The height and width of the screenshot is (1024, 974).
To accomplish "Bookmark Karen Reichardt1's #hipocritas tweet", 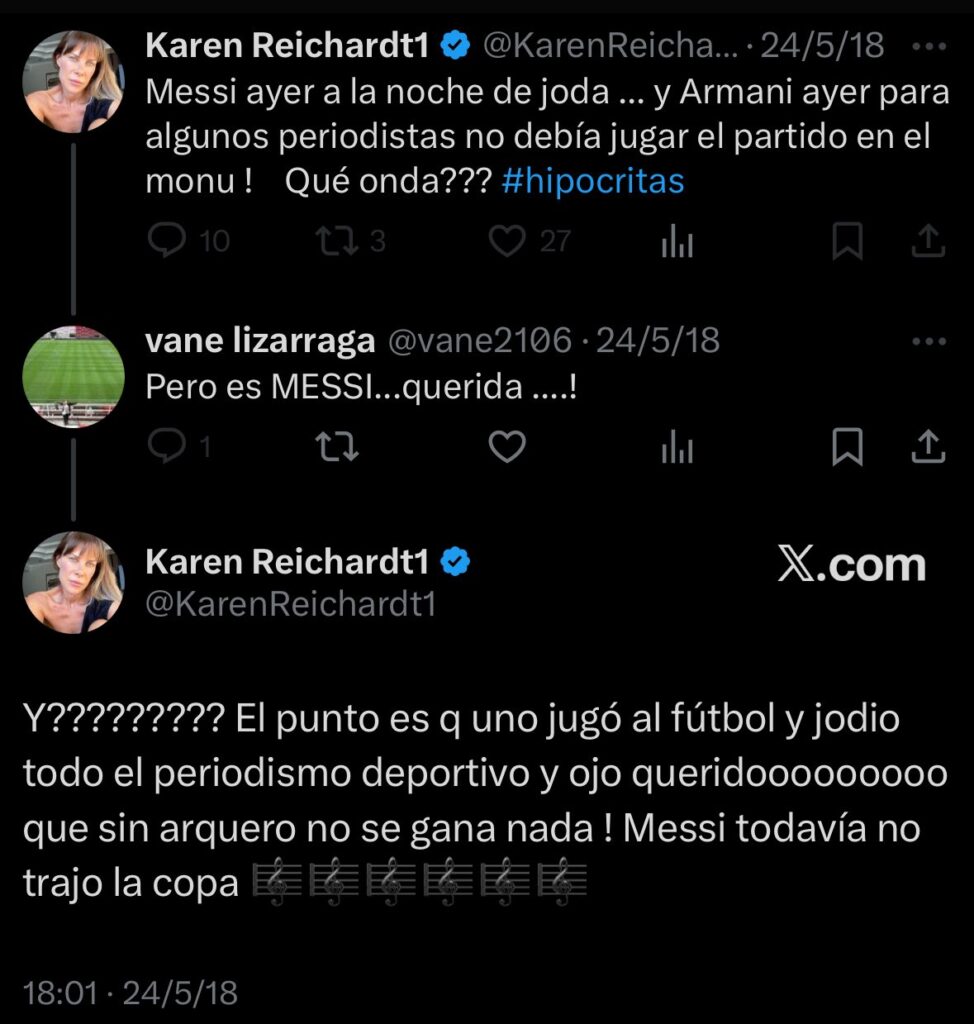I will point(847,241).
